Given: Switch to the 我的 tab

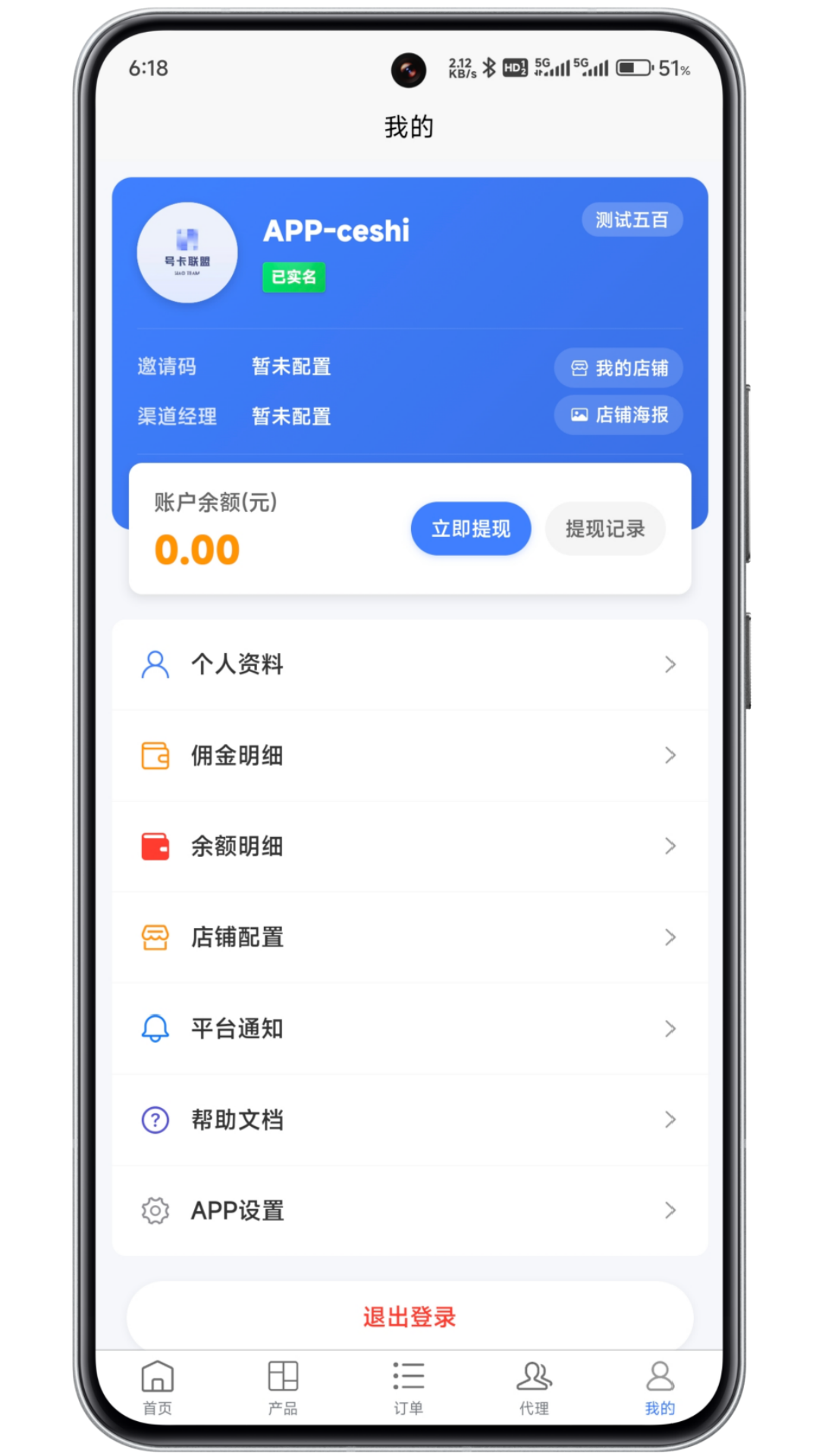Looking at the screenshot, I should point(660,1388).
